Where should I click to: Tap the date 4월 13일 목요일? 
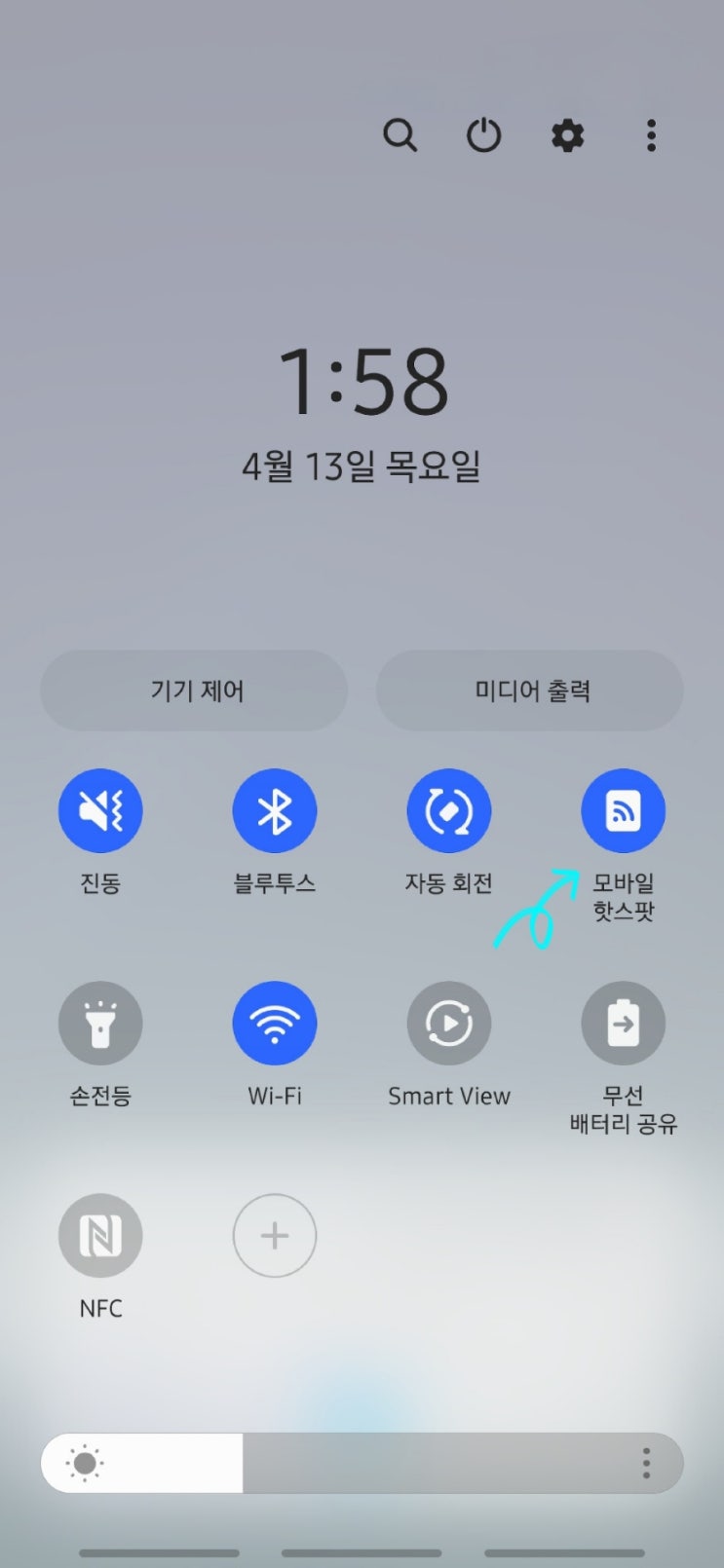362,467
